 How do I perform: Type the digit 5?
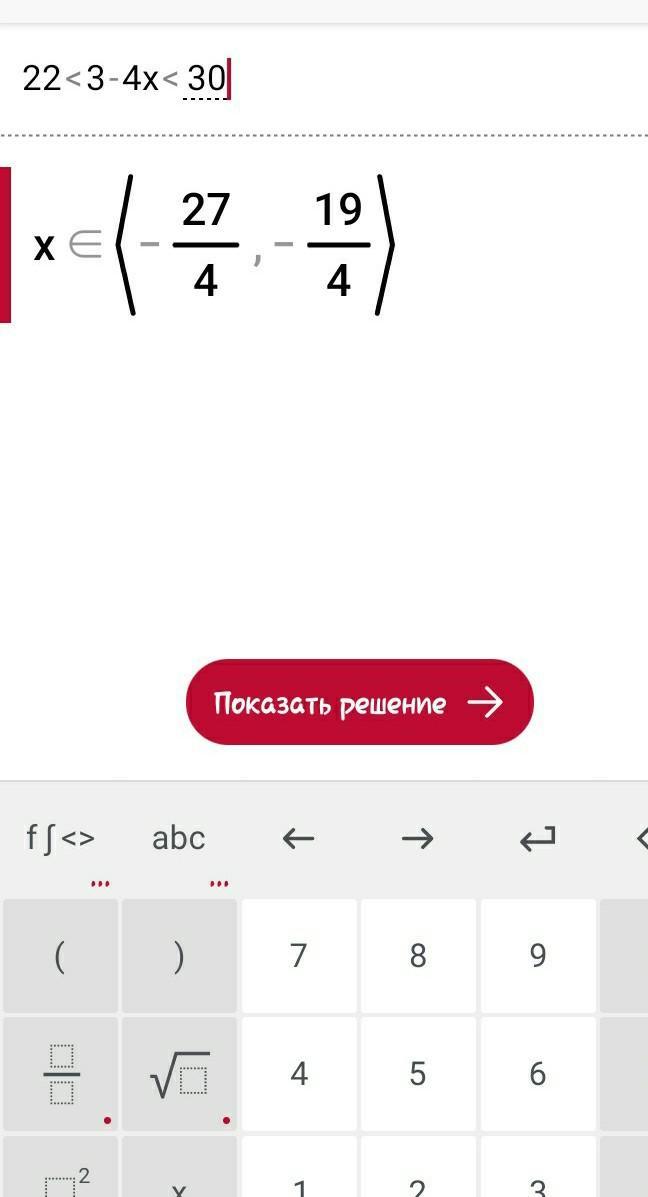[418, 1074]
